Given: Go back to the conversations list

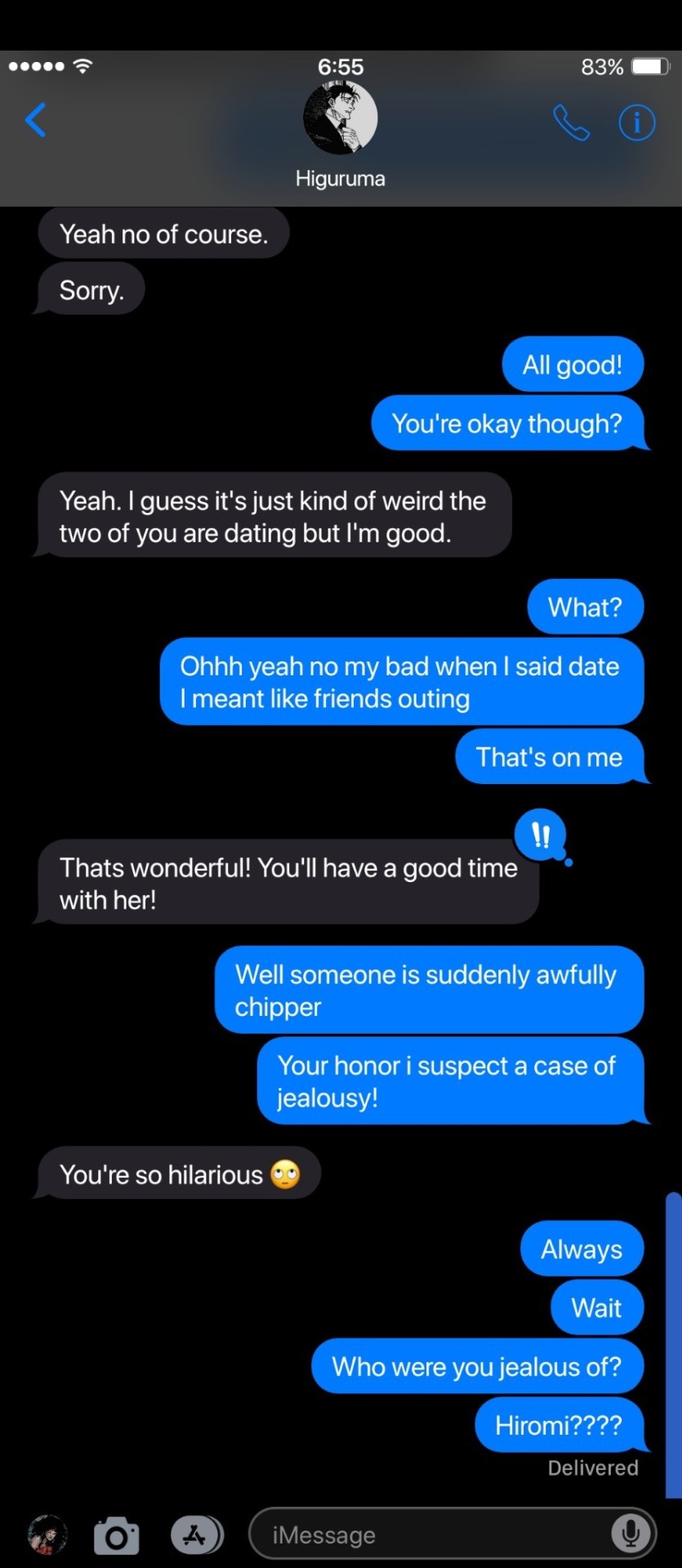Looking at the screenshot, I should 35,120.
